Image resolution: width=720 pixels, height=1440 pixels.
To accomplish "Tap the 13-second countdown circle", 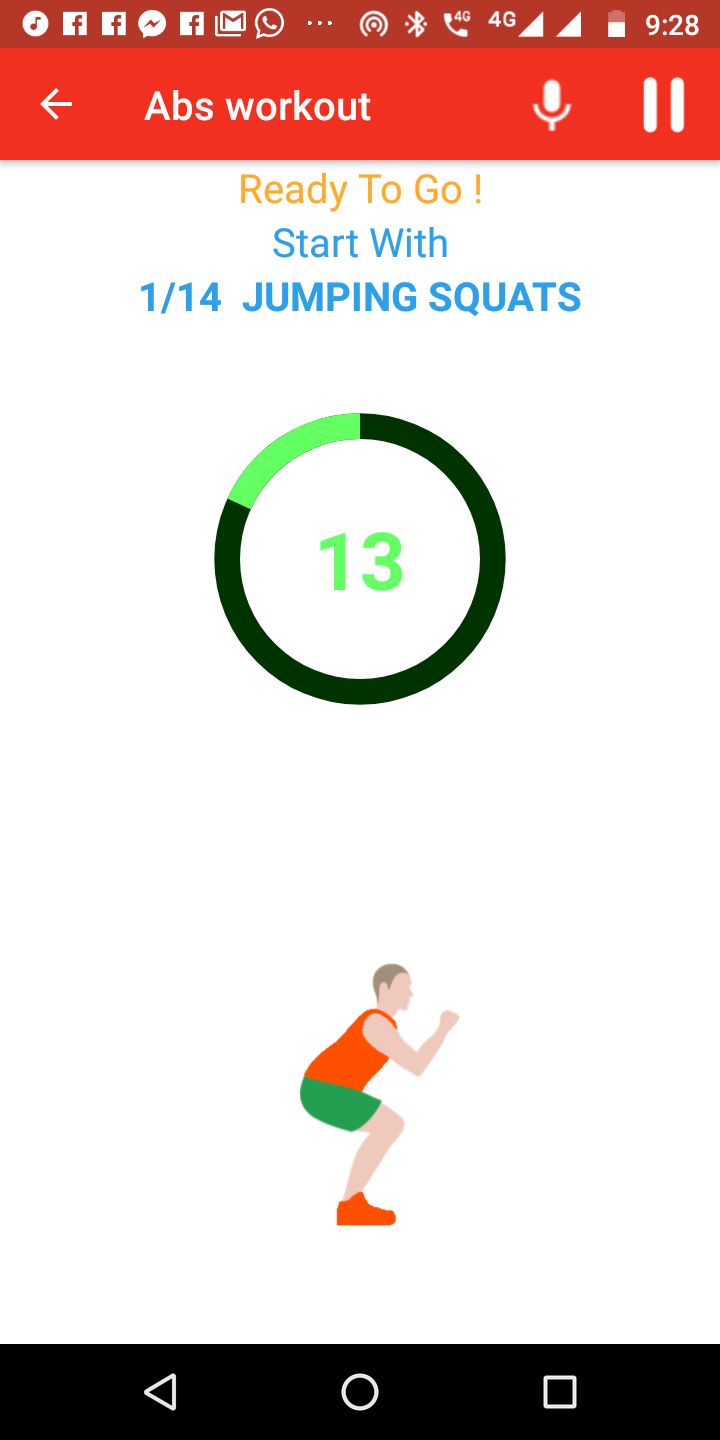I will (x=360, y=559).
